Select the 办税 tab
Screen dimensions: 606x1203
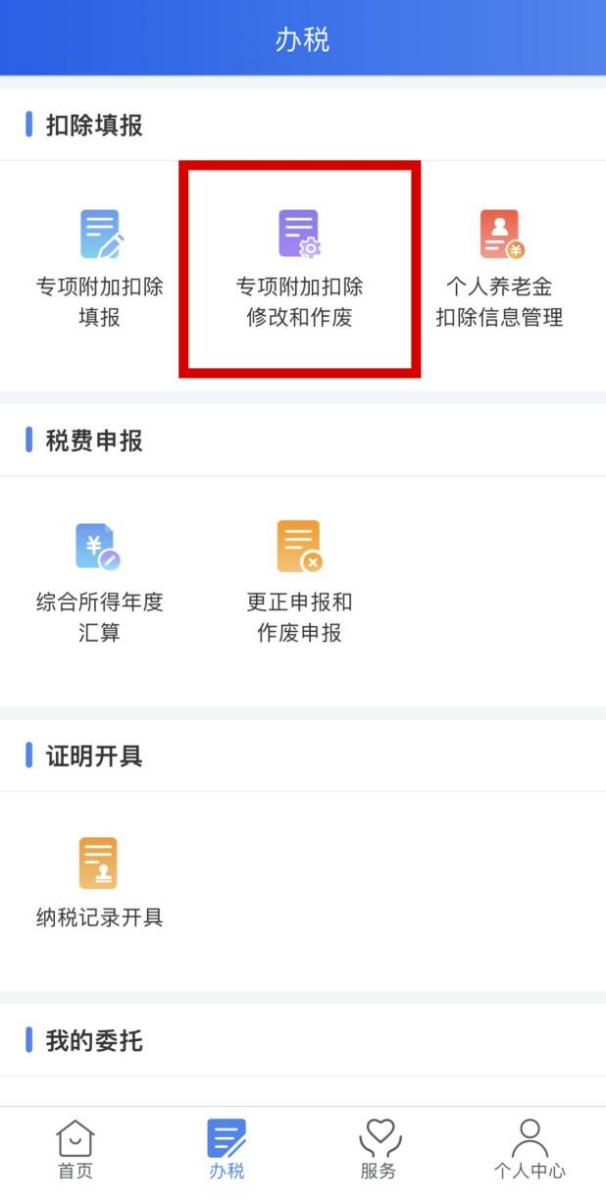[227, 1149]
